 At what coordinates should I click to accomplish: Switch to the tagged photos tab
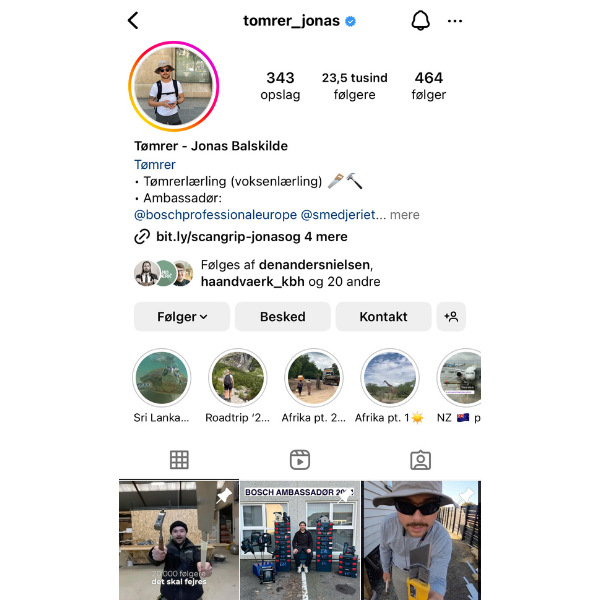[420, 460]
